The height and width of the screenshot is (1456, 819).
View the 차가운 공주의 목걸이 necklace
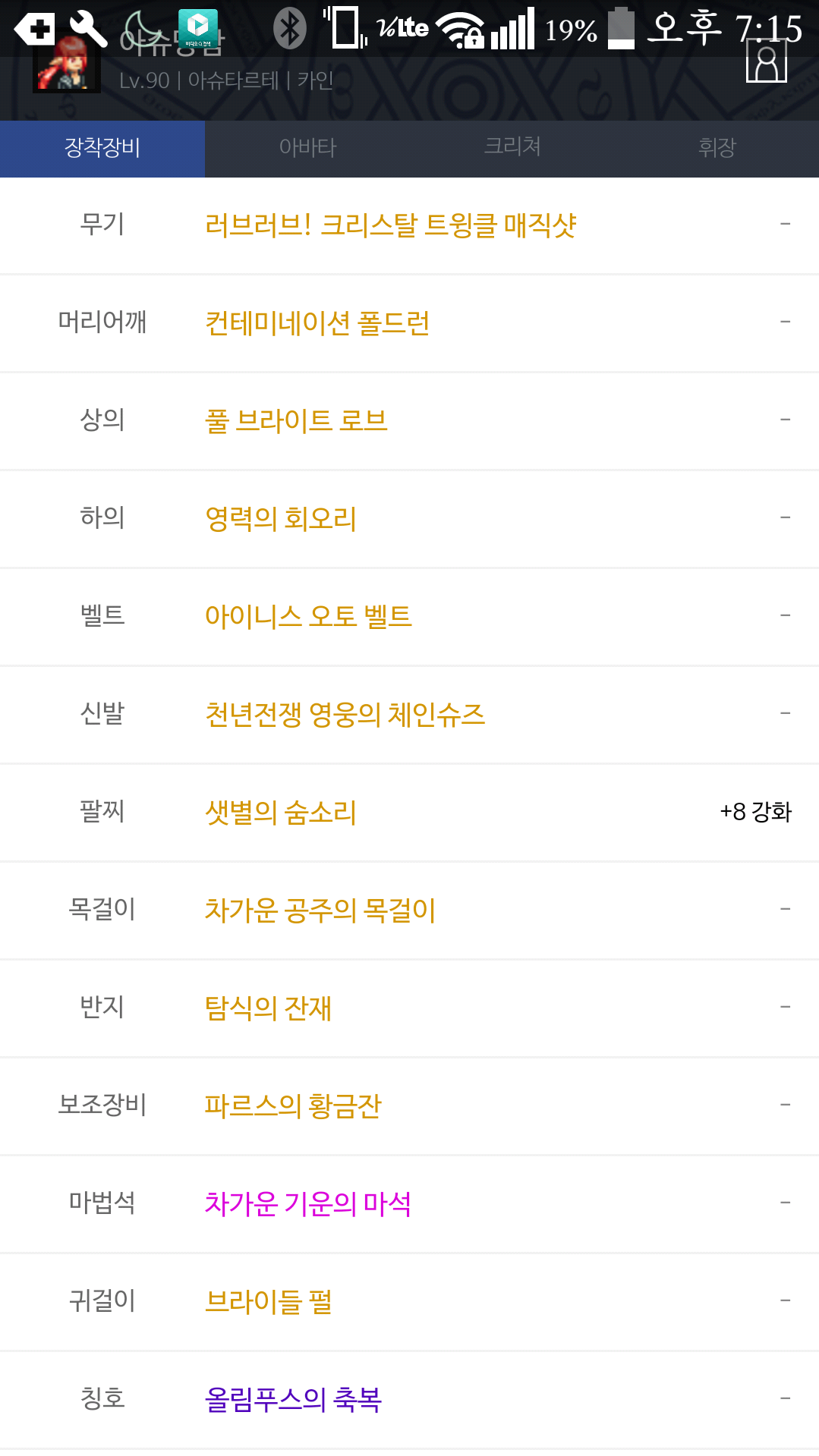320,910
